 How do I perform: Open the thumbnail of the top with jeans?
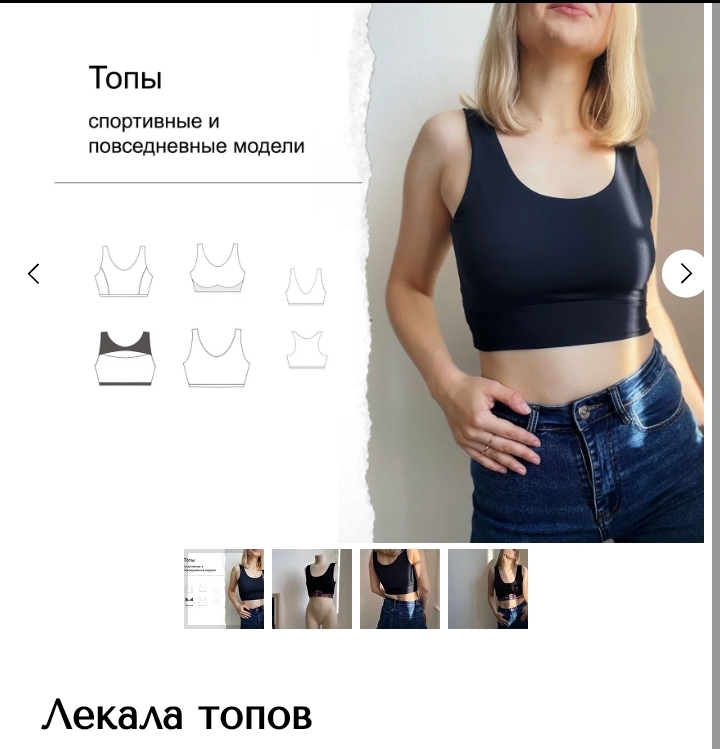tap(399, 589)
